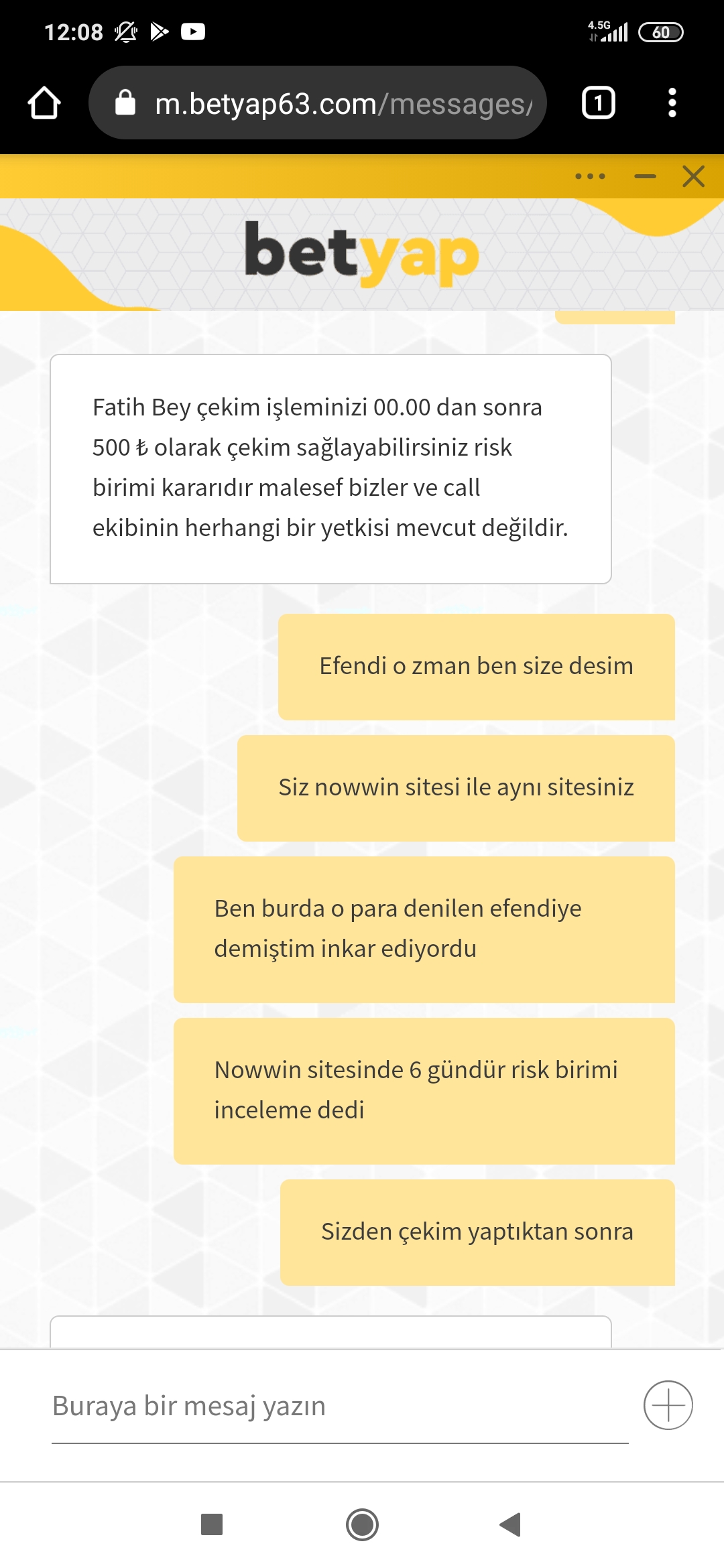Open the browser tab switcher
This screenshot has width=724, height=1568.
click(x=598, y=103)
